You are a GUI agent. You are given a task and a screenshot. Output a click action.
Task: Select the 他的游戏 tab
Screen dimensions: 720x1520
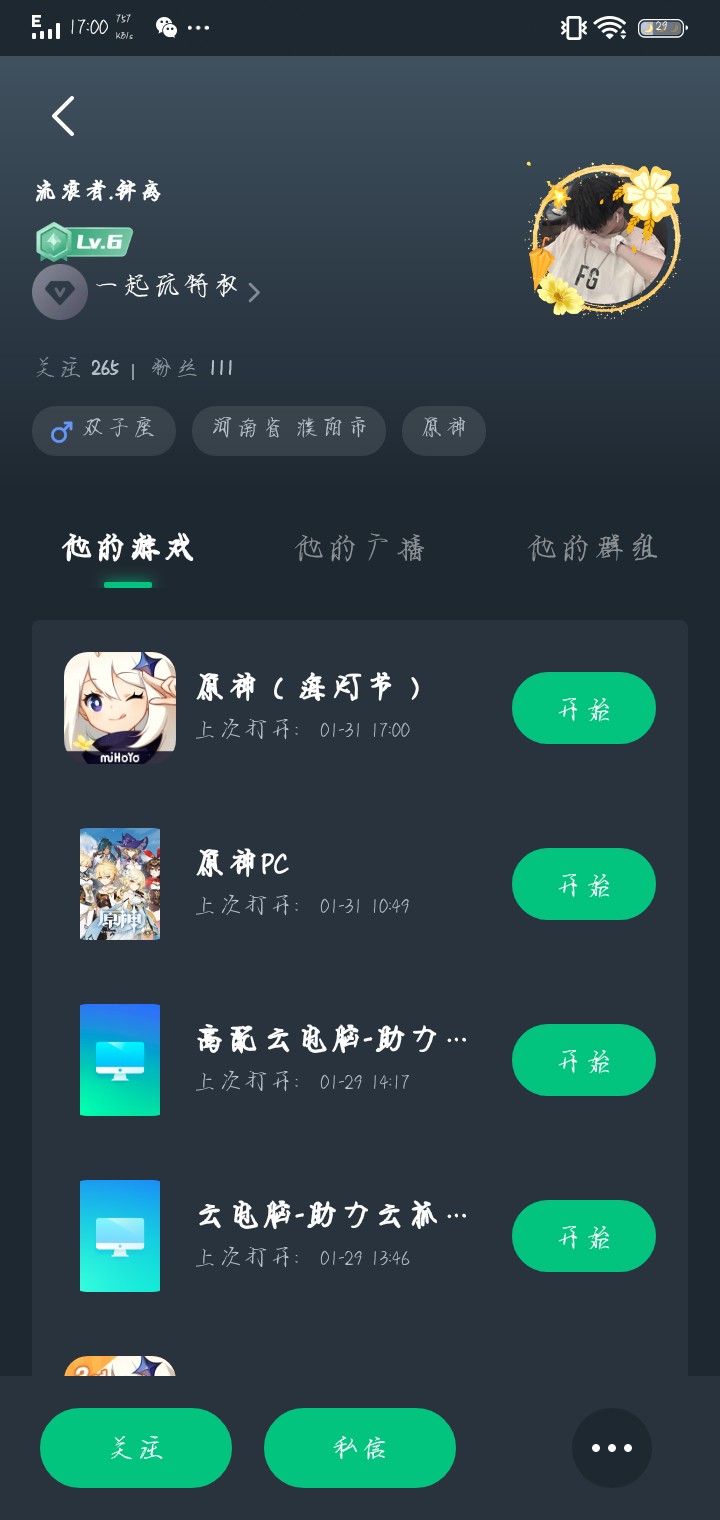(128, 548)
